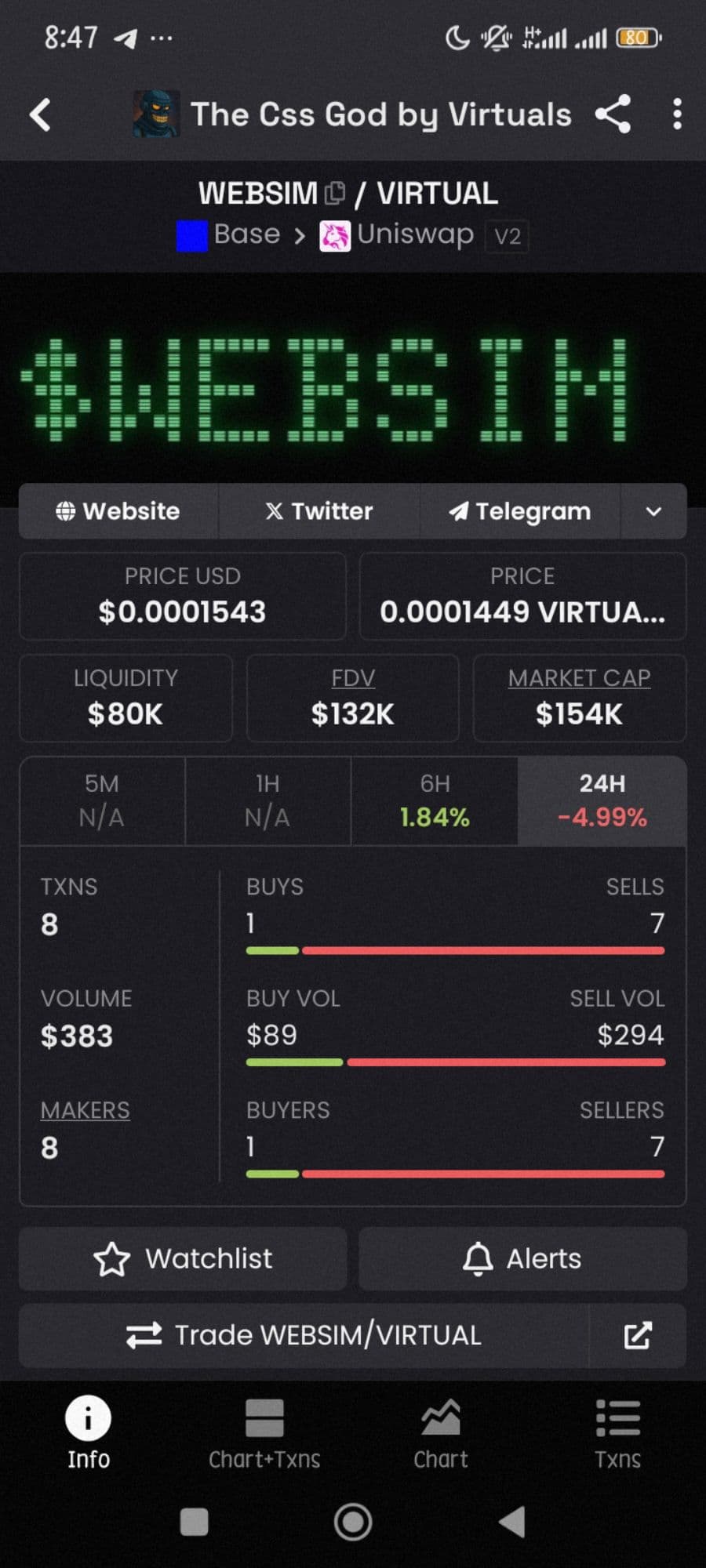Add the pair to Watchlist
The height and width of the screenshot is (1568, 706).
coord(183,1258)
